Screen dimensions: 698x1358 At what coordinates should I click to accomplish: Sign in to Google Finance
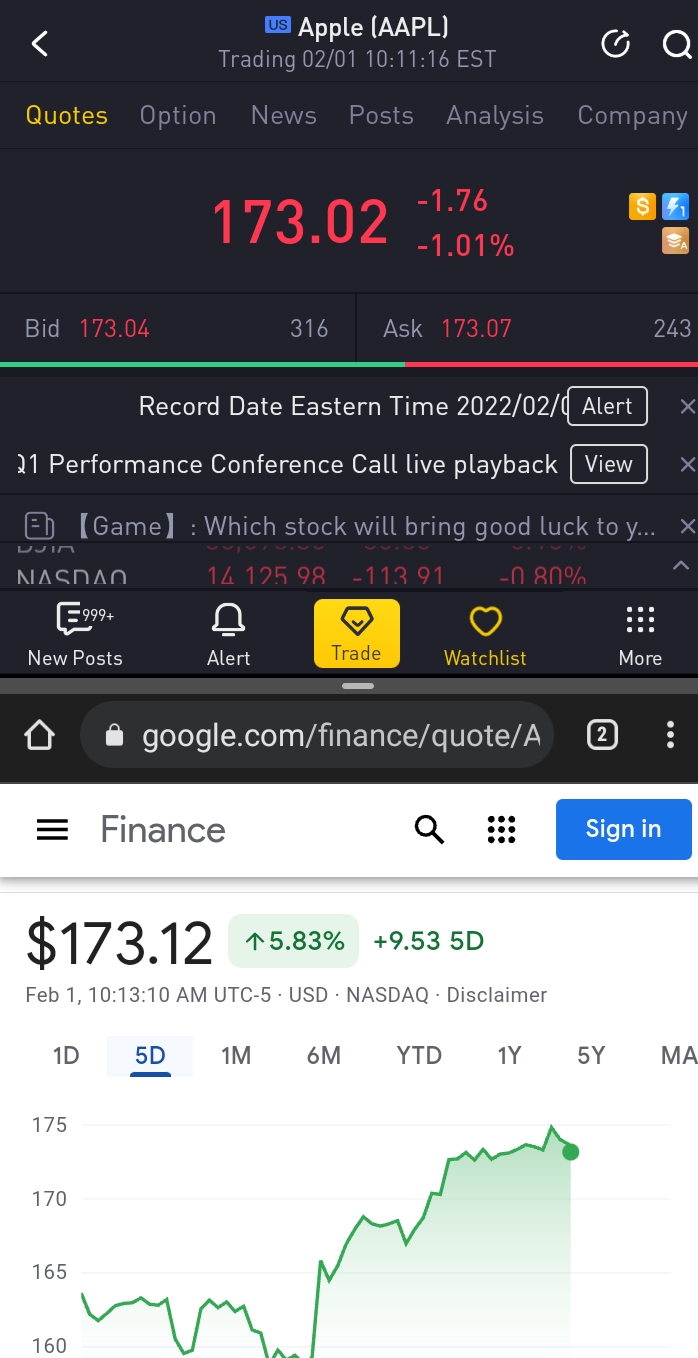pos(623,829)
